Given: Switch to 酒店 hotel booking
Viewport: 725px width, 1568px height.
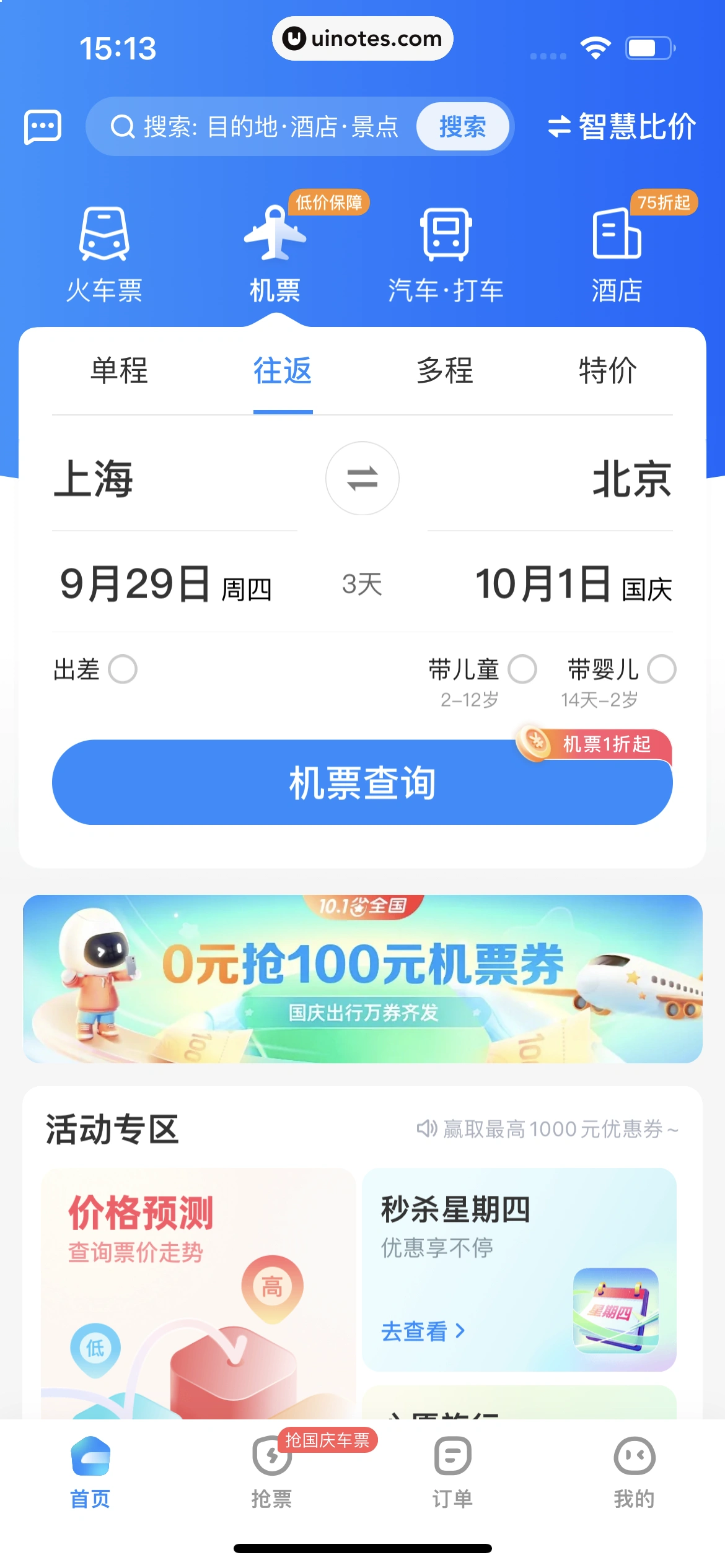Looking at the screenshot, I should 617,255.
